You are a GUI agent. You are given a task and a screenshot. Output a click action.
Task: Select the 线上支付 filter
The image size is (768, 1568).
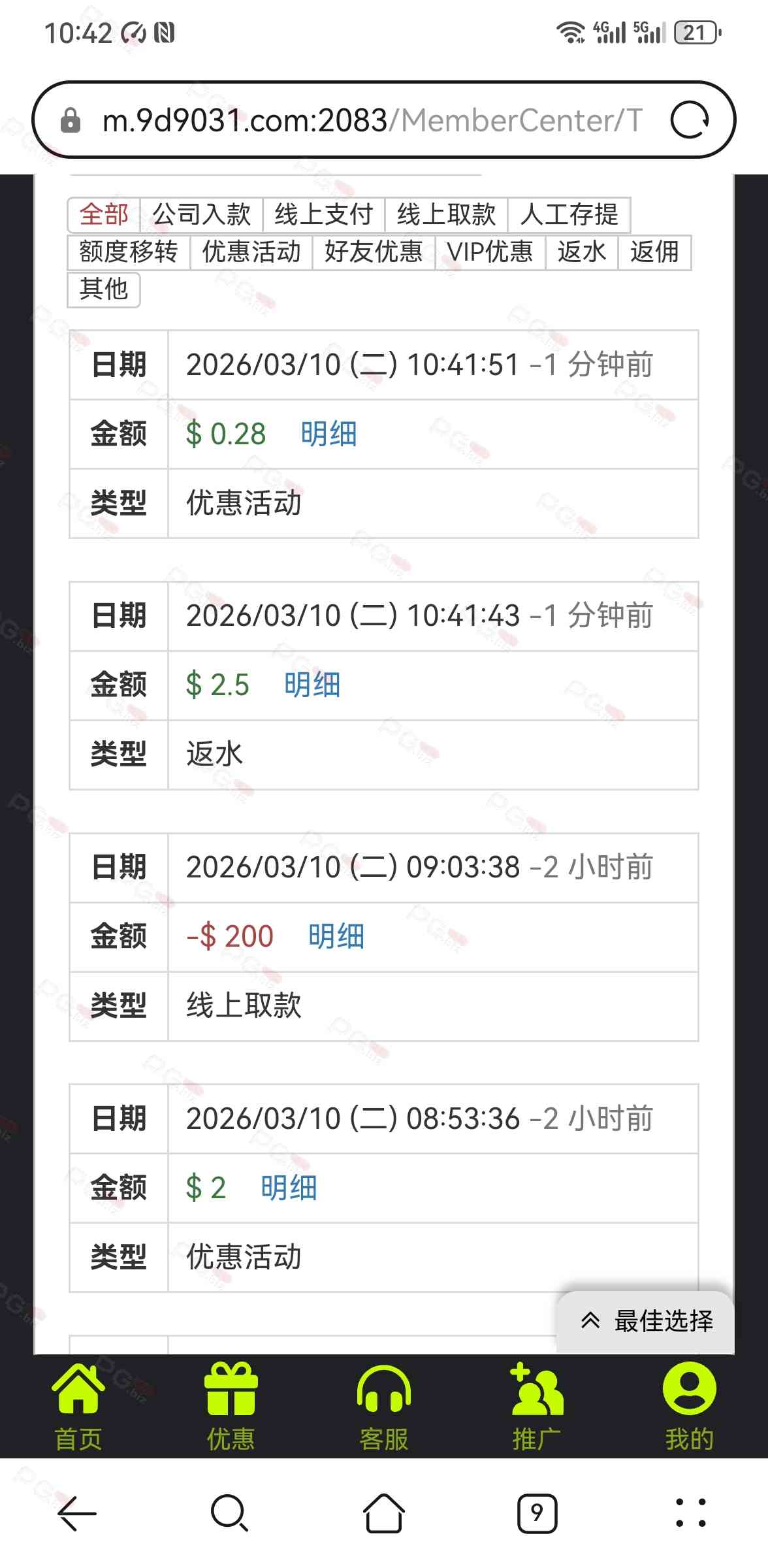[x=323, y=214]
